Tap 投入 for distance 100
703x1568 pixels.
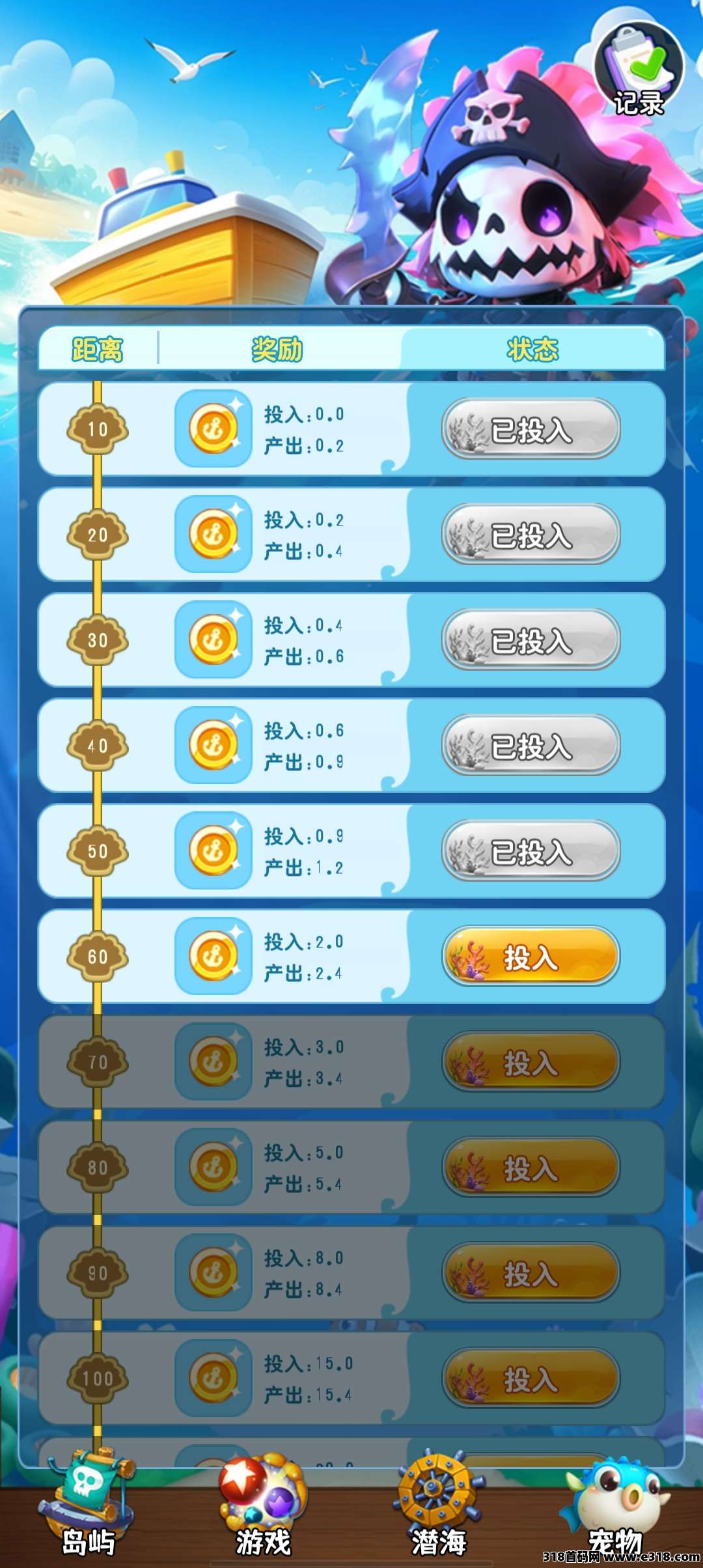pos(531,1379)
